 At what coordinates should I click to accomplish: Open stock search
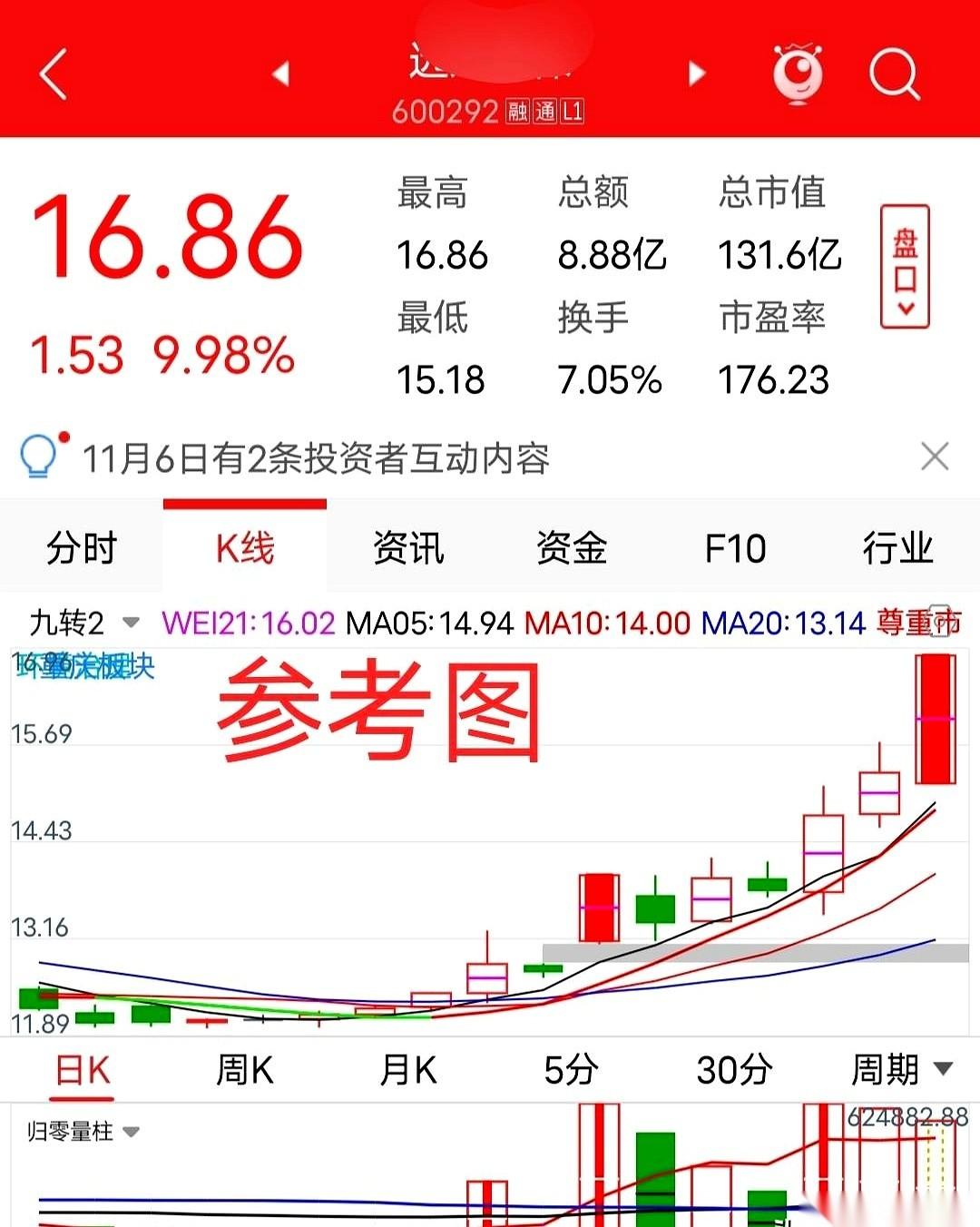coord(894,74)
